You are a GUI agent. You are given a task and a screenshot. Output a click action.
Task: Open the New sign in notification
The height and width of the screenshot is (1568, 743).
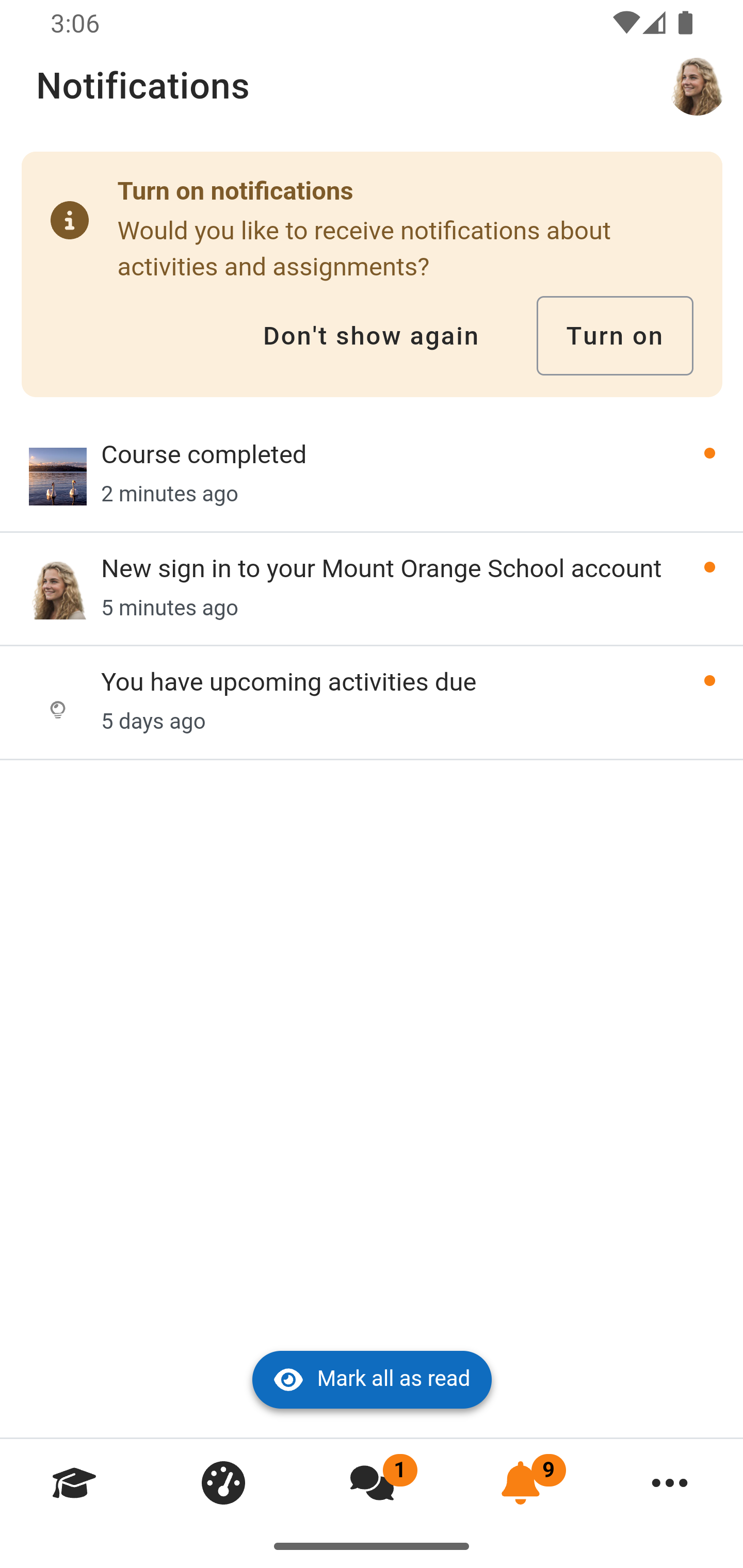pos(372,589)
